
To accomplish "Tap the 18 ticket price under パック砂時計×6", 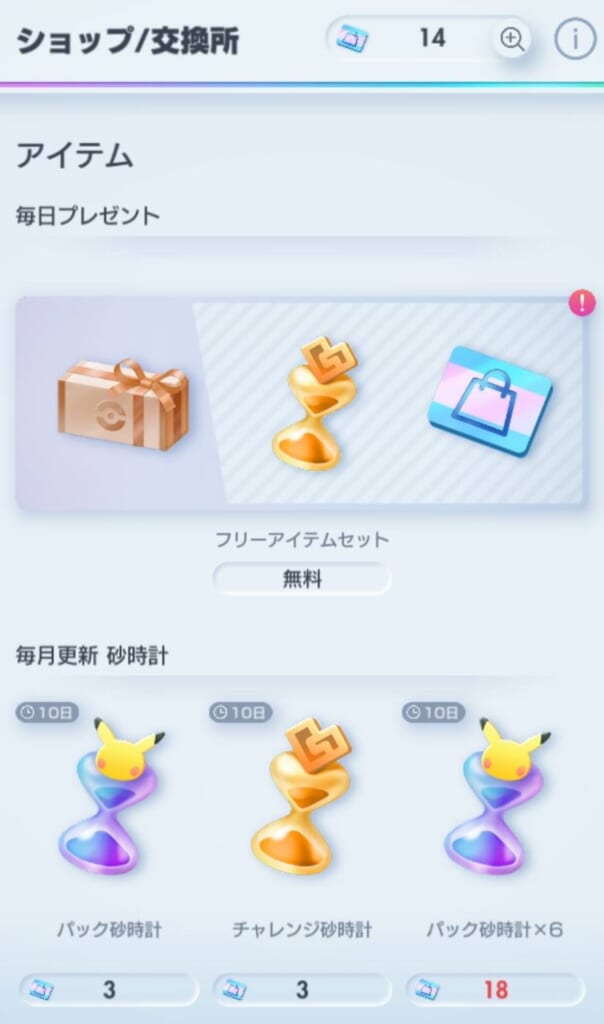I will (x=494, y=990).
